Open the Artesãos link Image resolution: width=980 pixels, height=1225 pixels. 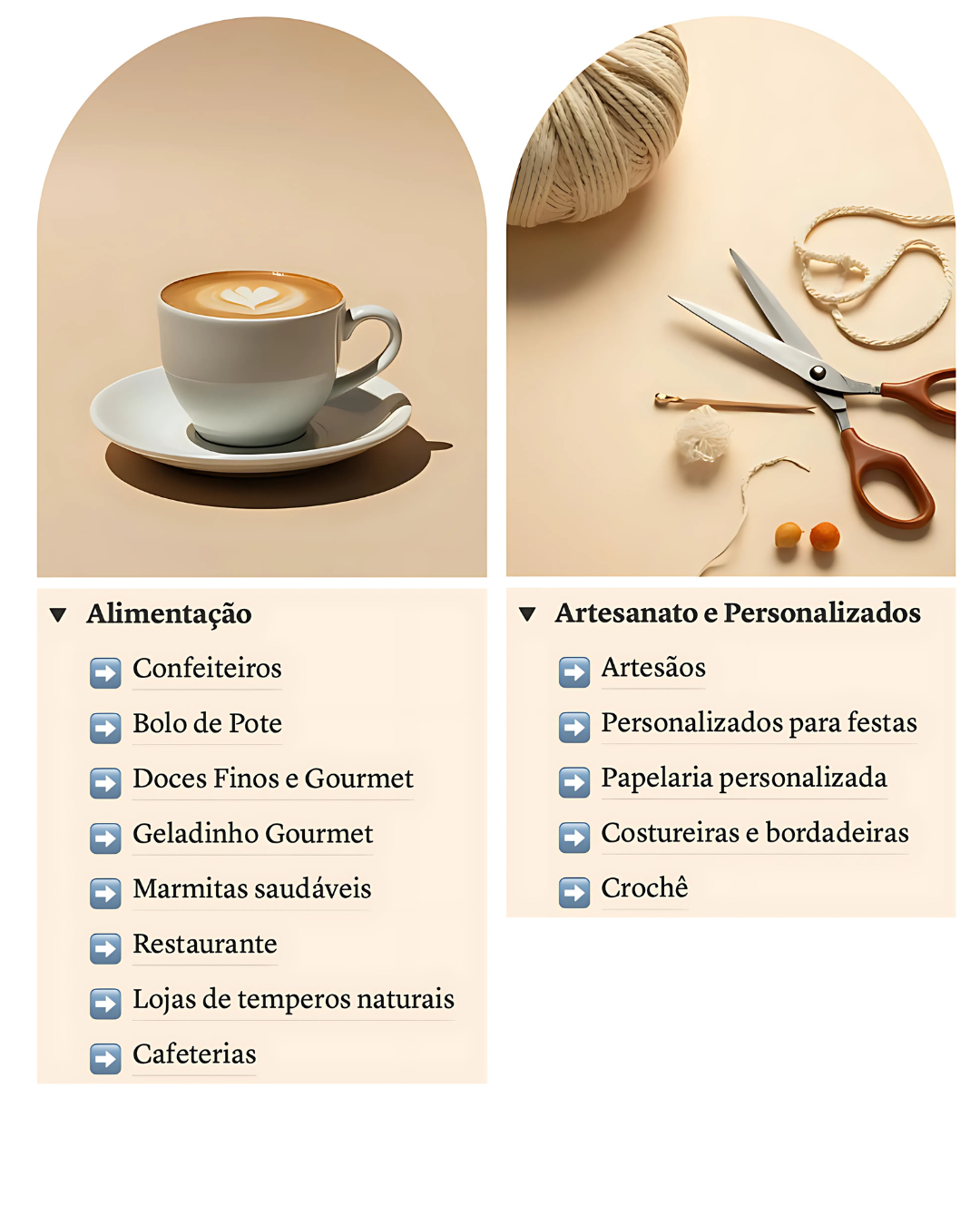(x=652, y=669)
